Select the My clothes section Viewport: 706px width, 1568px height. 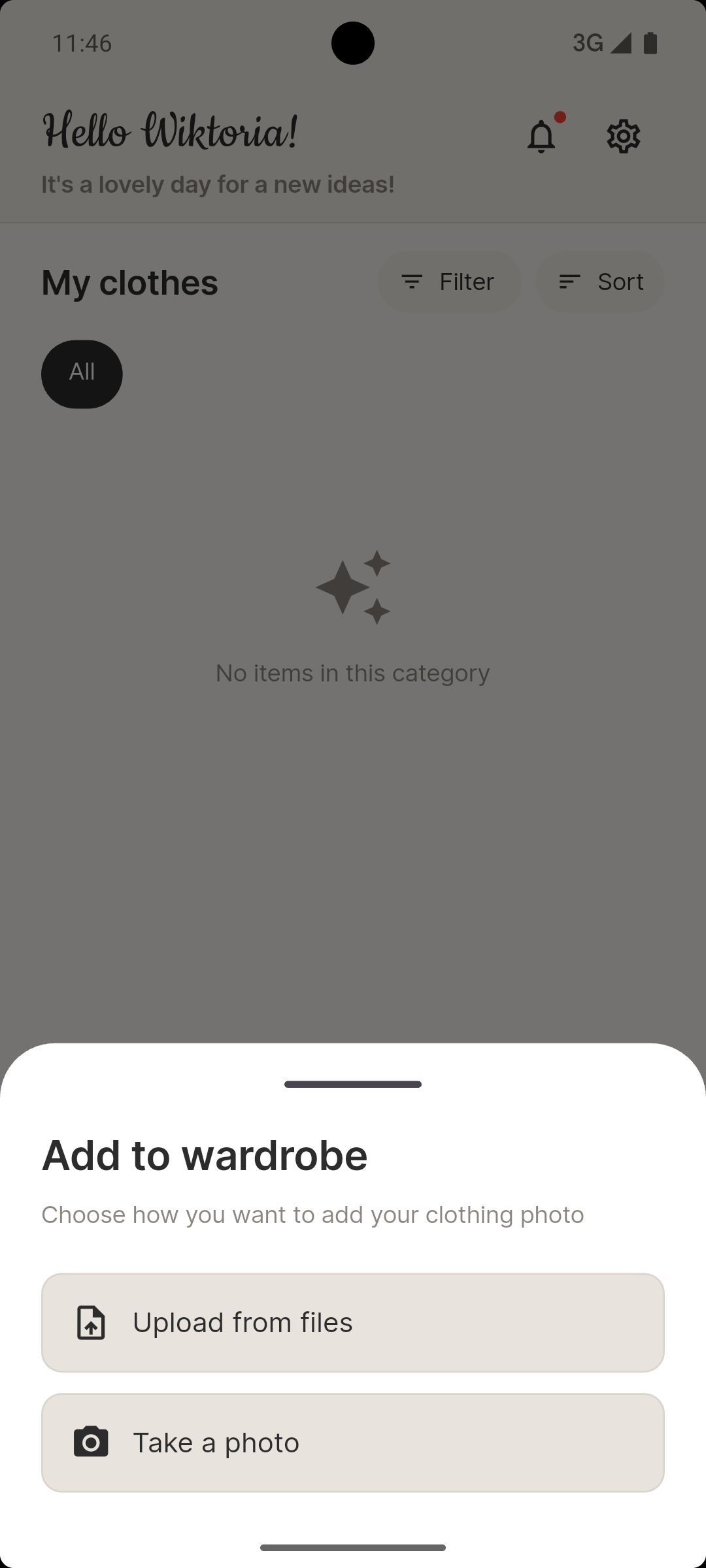(129, 282)
